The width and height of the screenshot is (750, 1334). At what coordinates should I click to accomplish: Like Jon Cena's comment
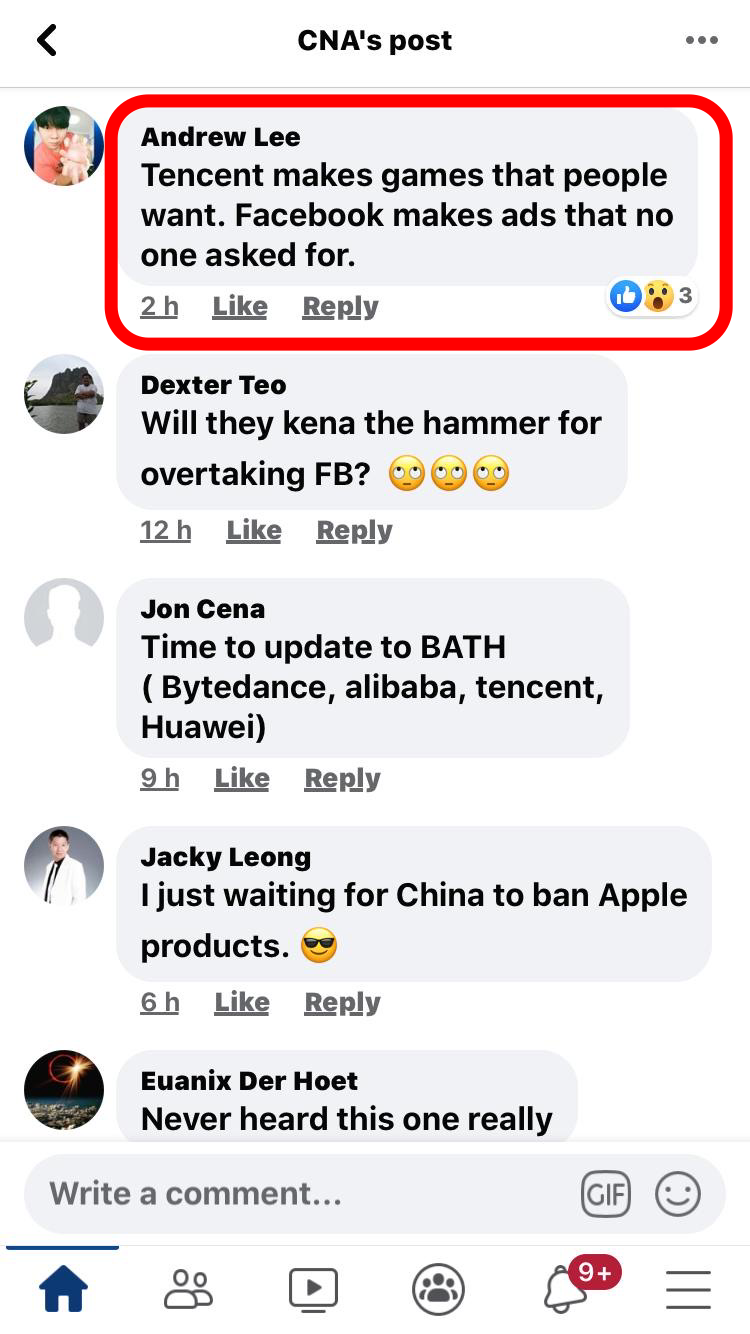click(x=241, y=778)
